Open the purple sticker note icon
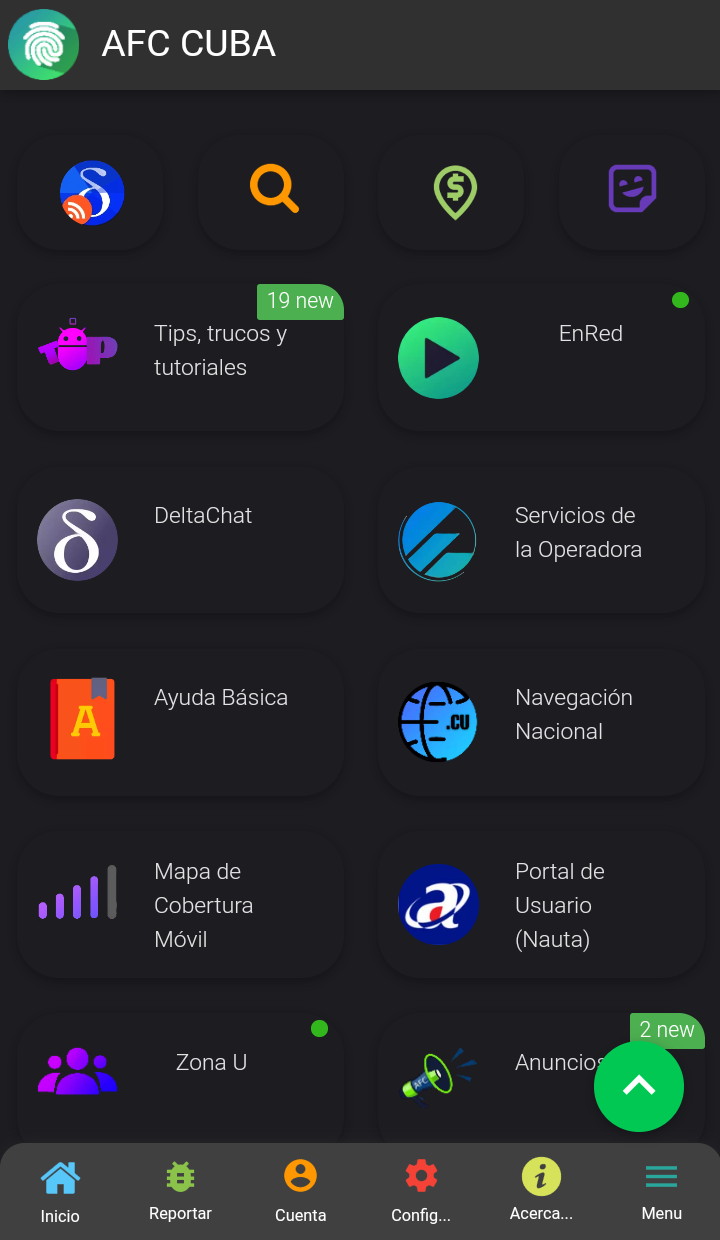The image size is (720, 1240). 632,190
